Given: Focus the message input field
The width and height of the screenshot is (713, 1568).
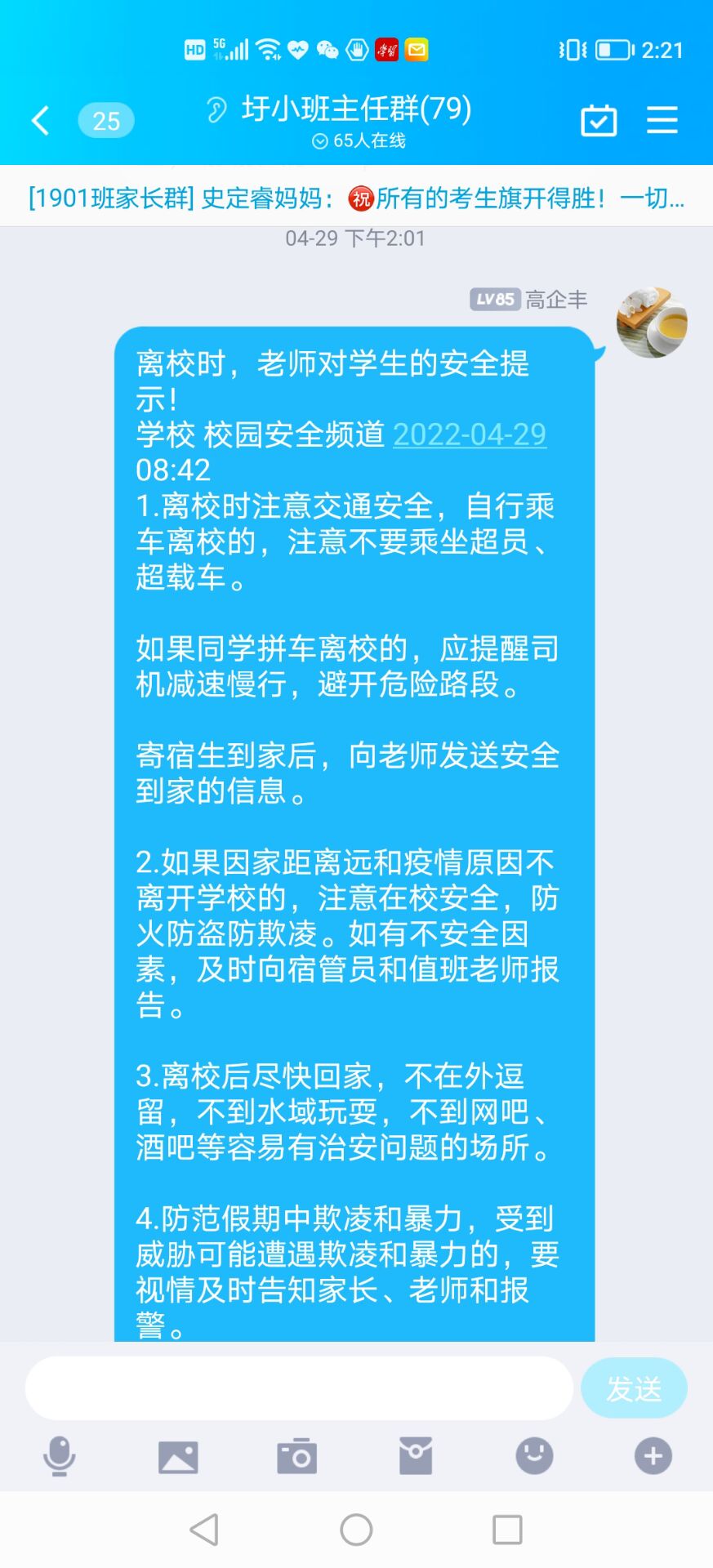Looking at the screenshot, I should pos(299,1388).
